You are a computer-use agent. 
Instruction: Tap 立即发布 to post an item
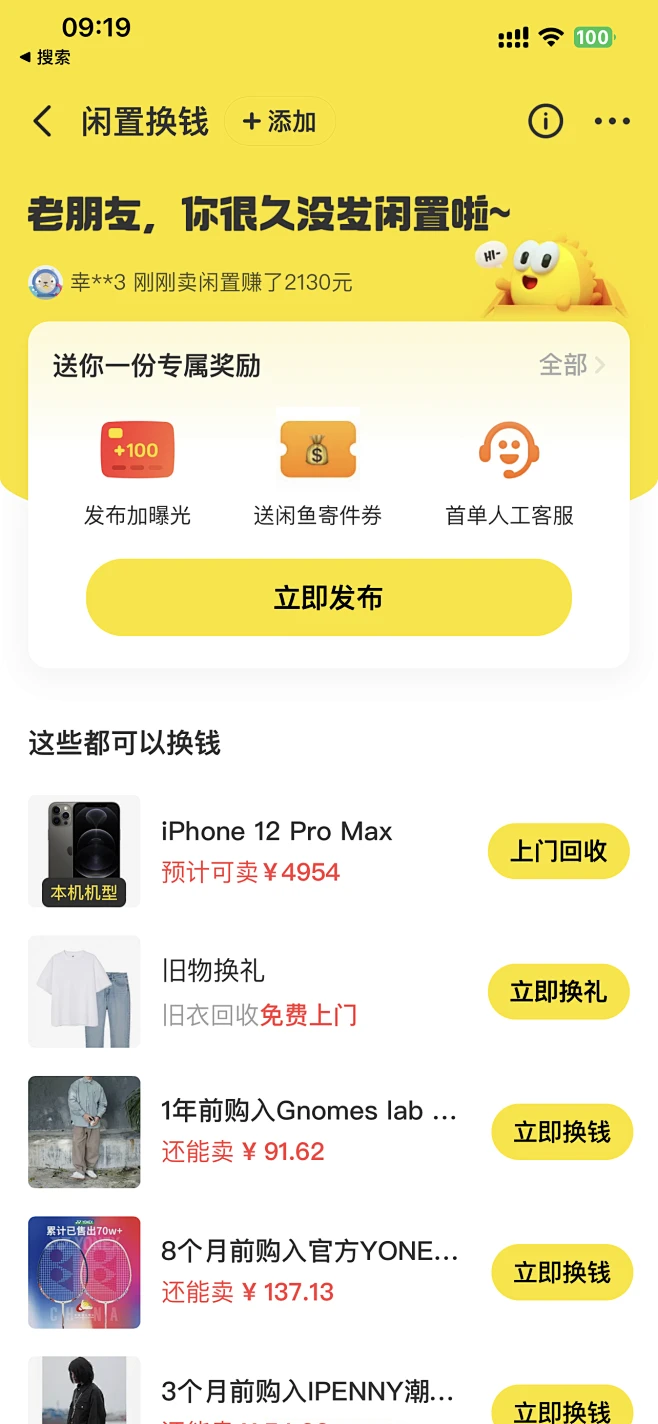pos(328,598)
